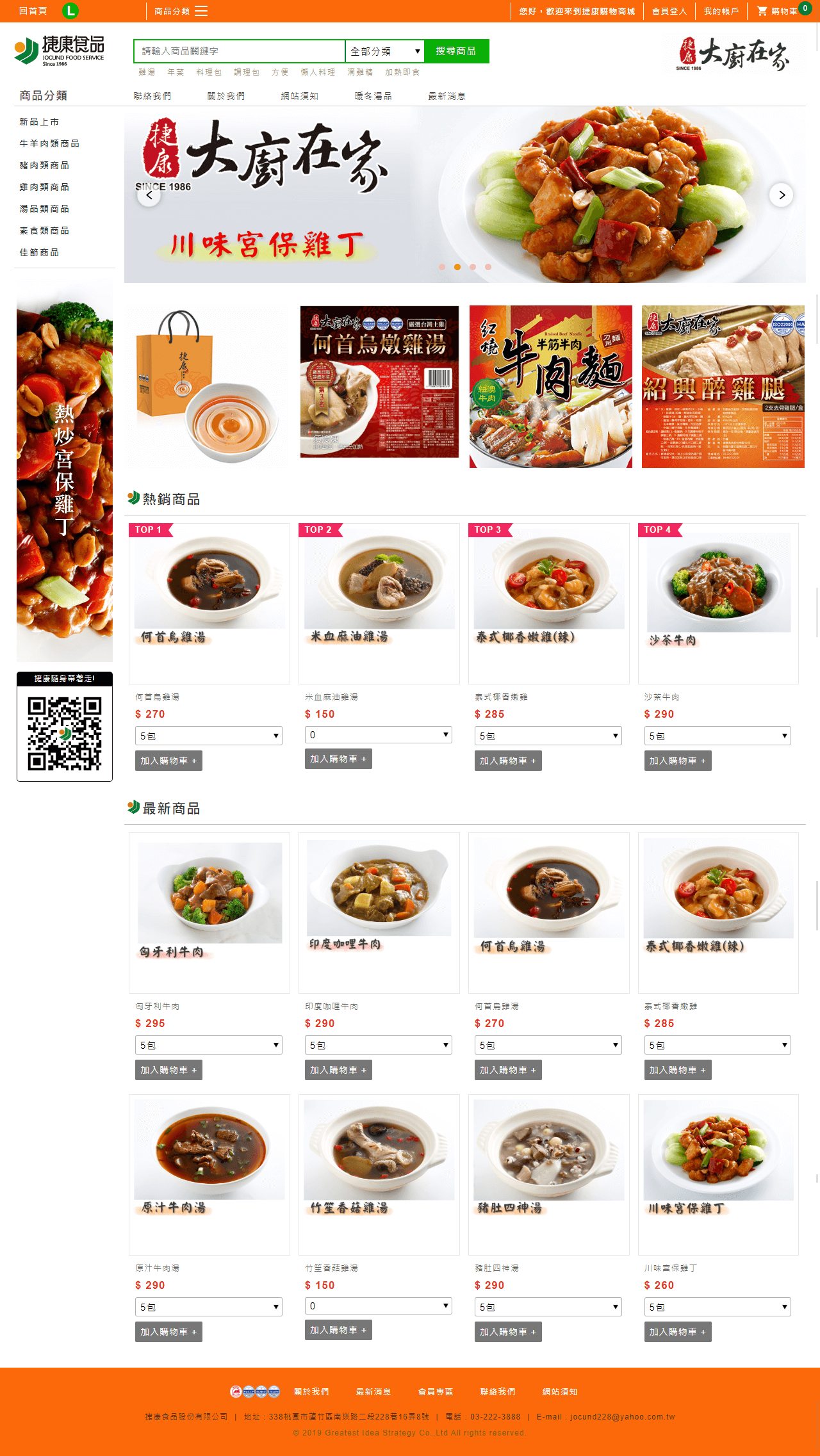Viewport: 820px width, 1456px height.
Task: Open the 川味宮保雞丁 product card
Action: point(717,1173)
